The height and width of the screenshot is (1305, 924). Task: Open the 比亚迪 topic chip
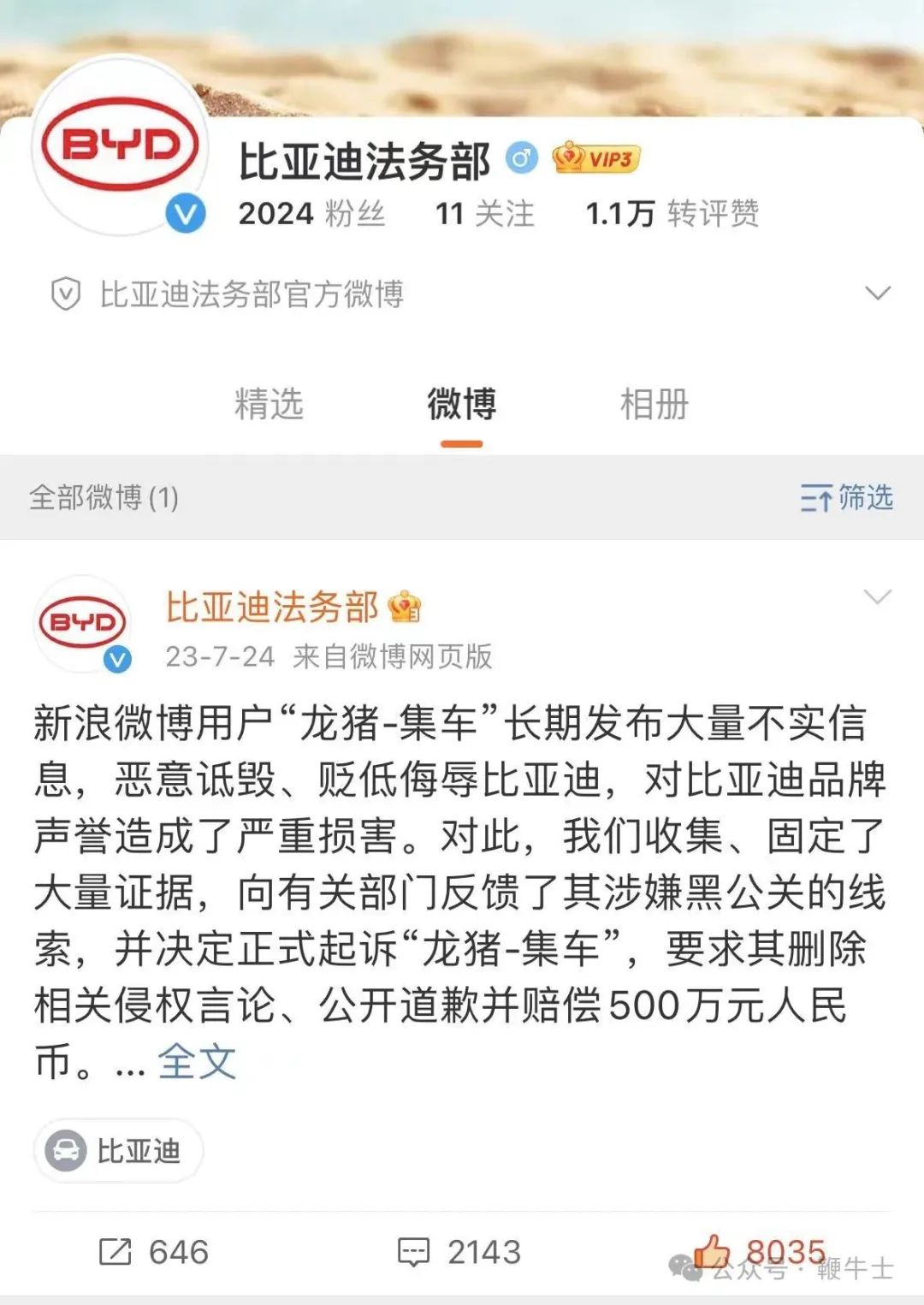(x=119, y=1151)
